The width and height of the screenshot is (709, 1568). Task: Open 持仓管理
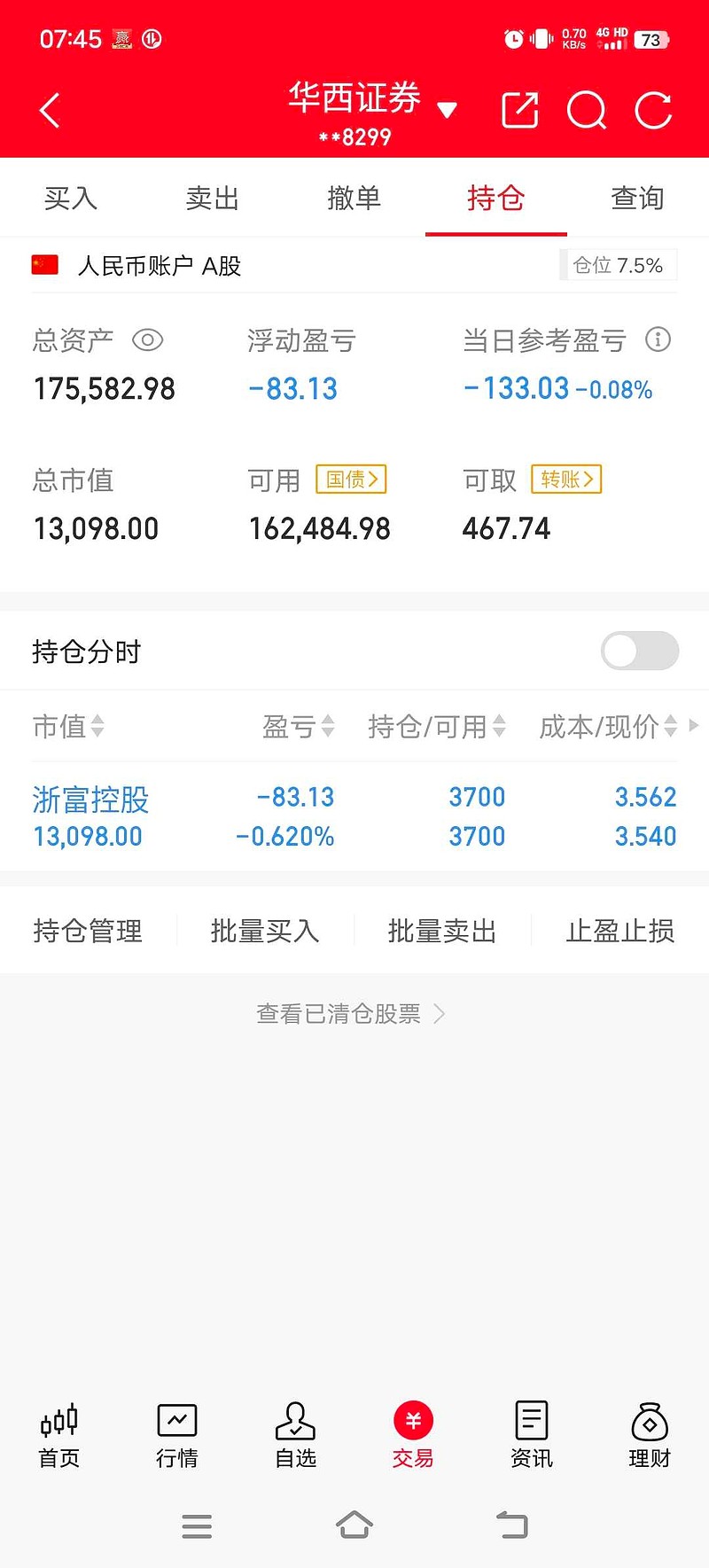(88, 931)
